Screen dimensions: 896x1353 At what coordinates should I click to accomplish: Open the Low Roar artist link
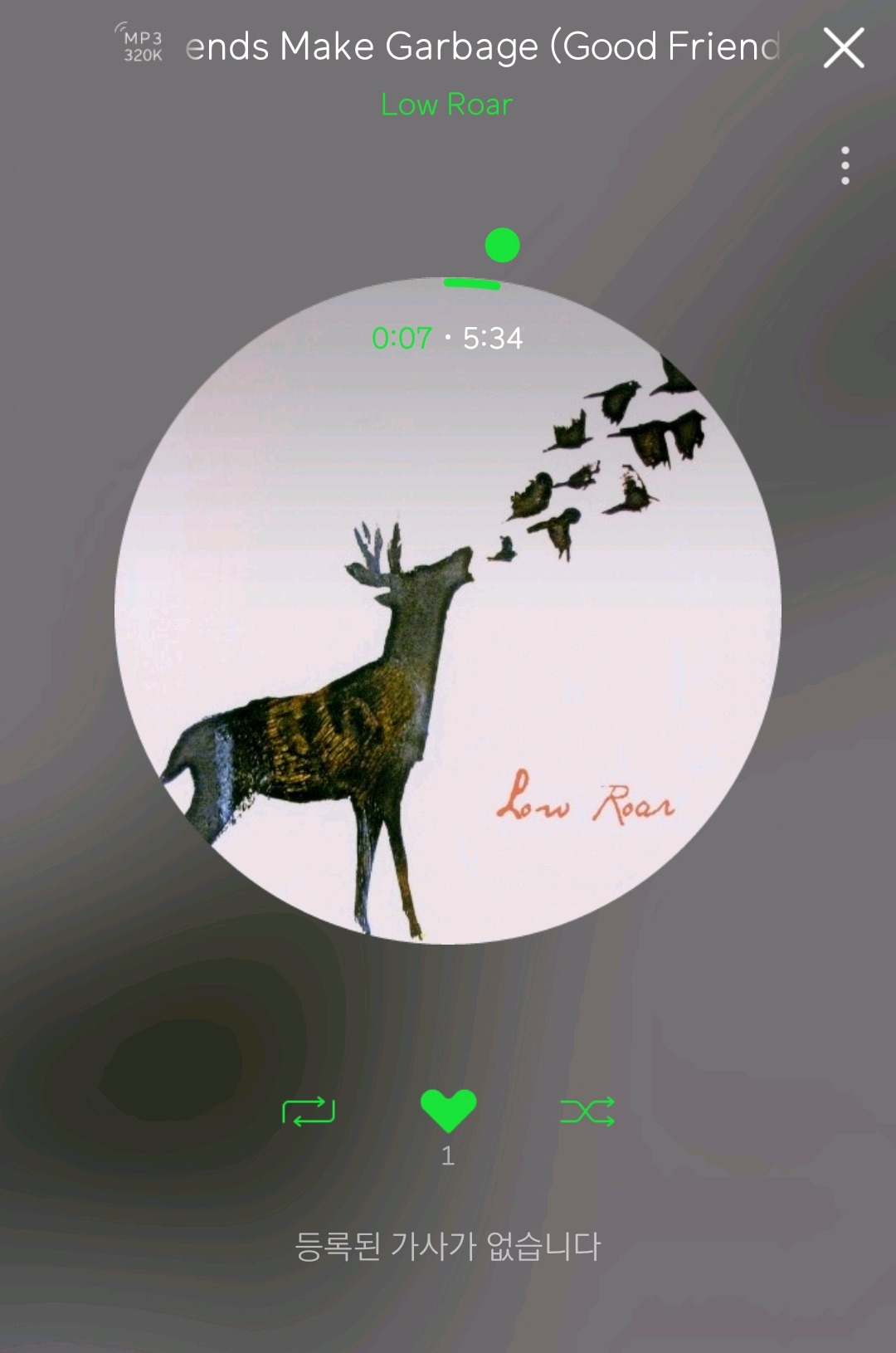(x=446, y=105)
